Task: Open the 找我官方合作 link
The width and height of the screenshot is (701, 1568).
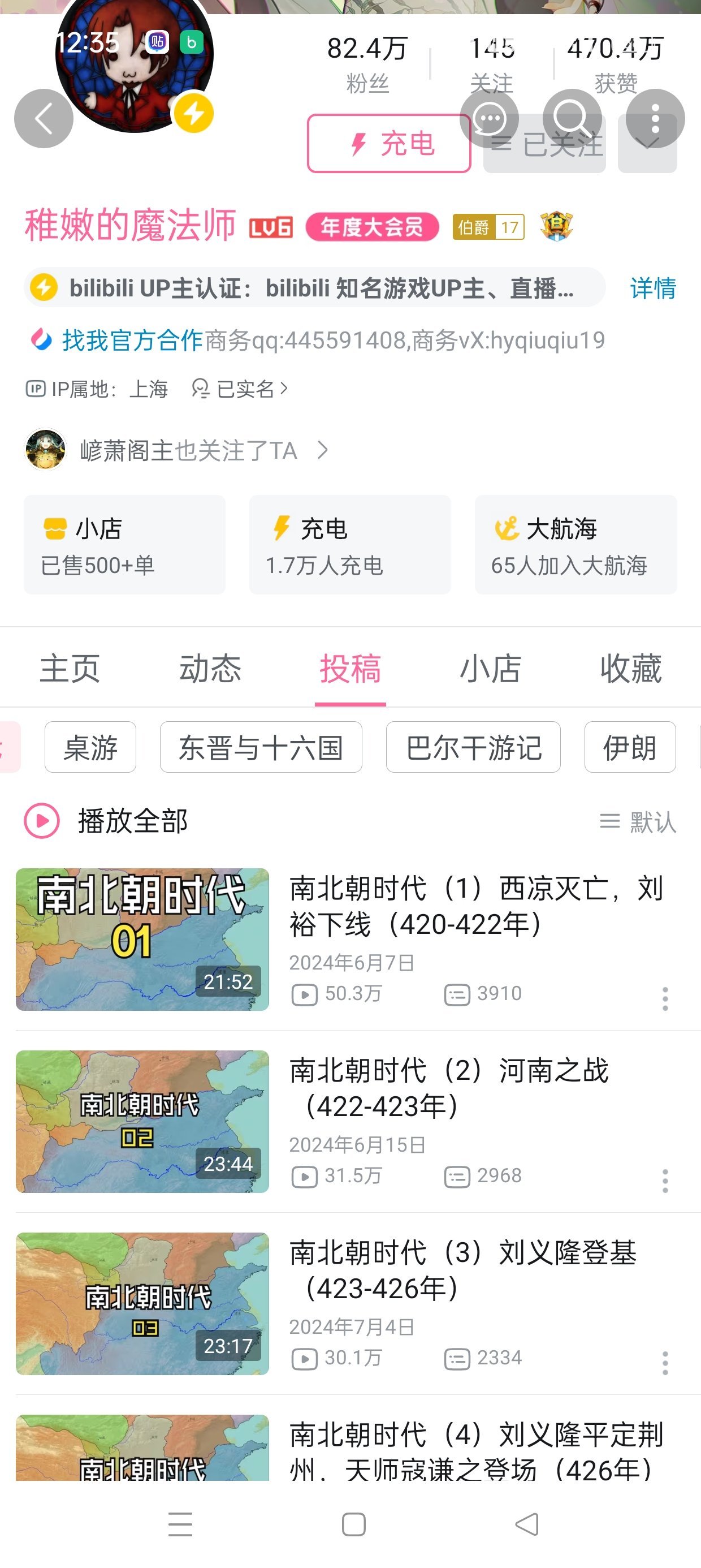Action: [x=132, y=341]
